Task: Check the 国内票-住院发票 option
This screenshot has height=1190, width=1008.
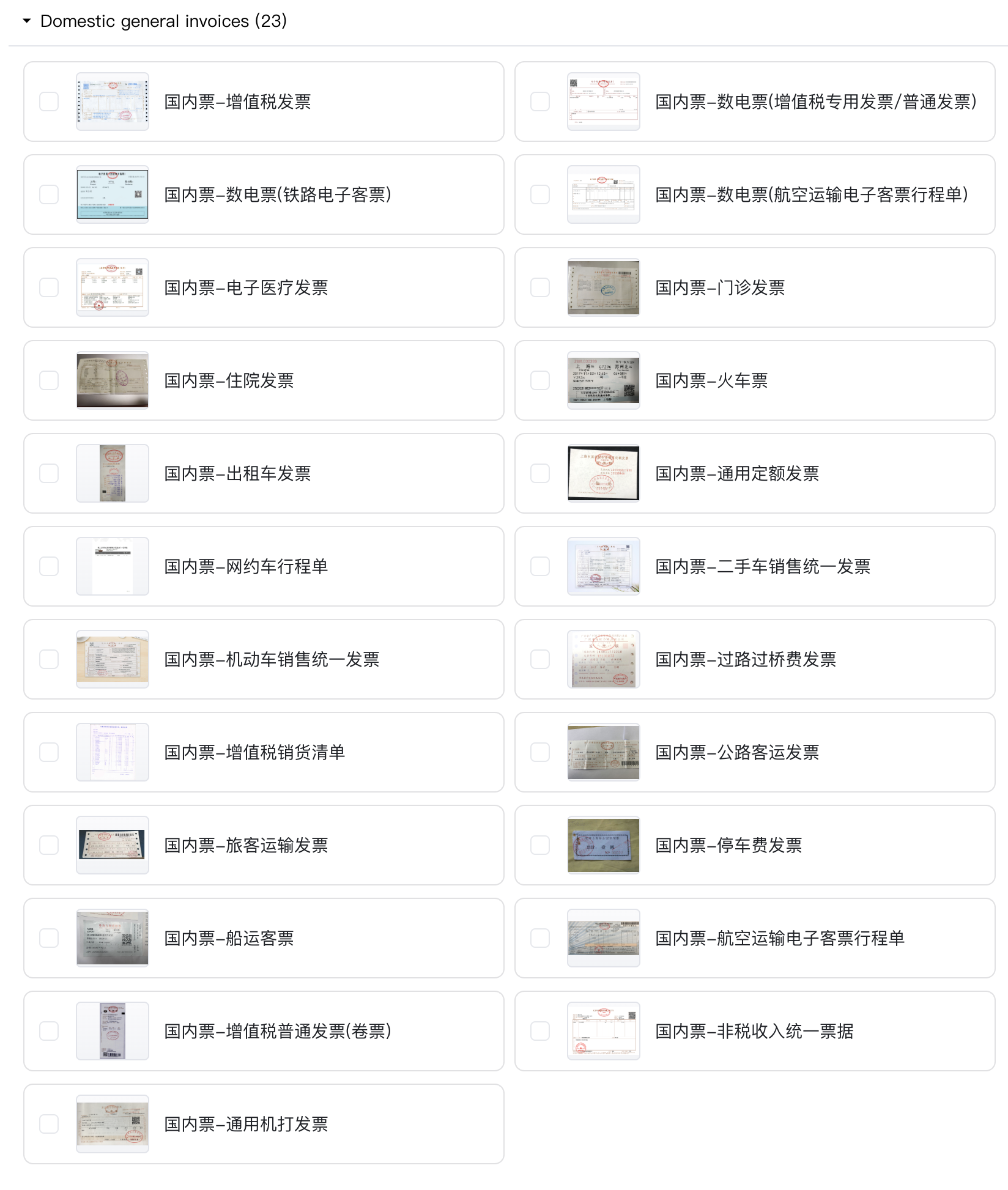Action: pos(49,380)
